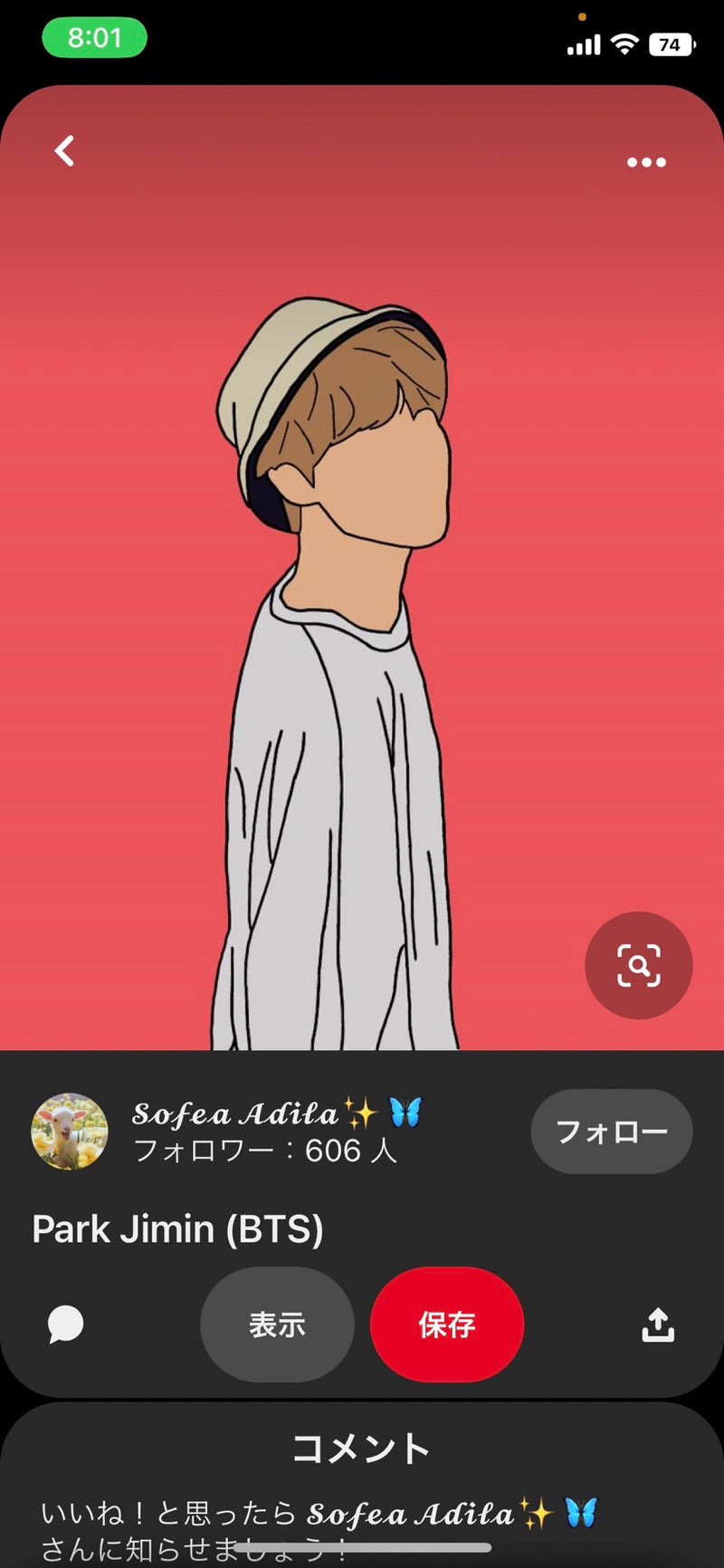724x1568 pixels.
Task: Open the visual search lens on the image
Action: click(638, 965)
